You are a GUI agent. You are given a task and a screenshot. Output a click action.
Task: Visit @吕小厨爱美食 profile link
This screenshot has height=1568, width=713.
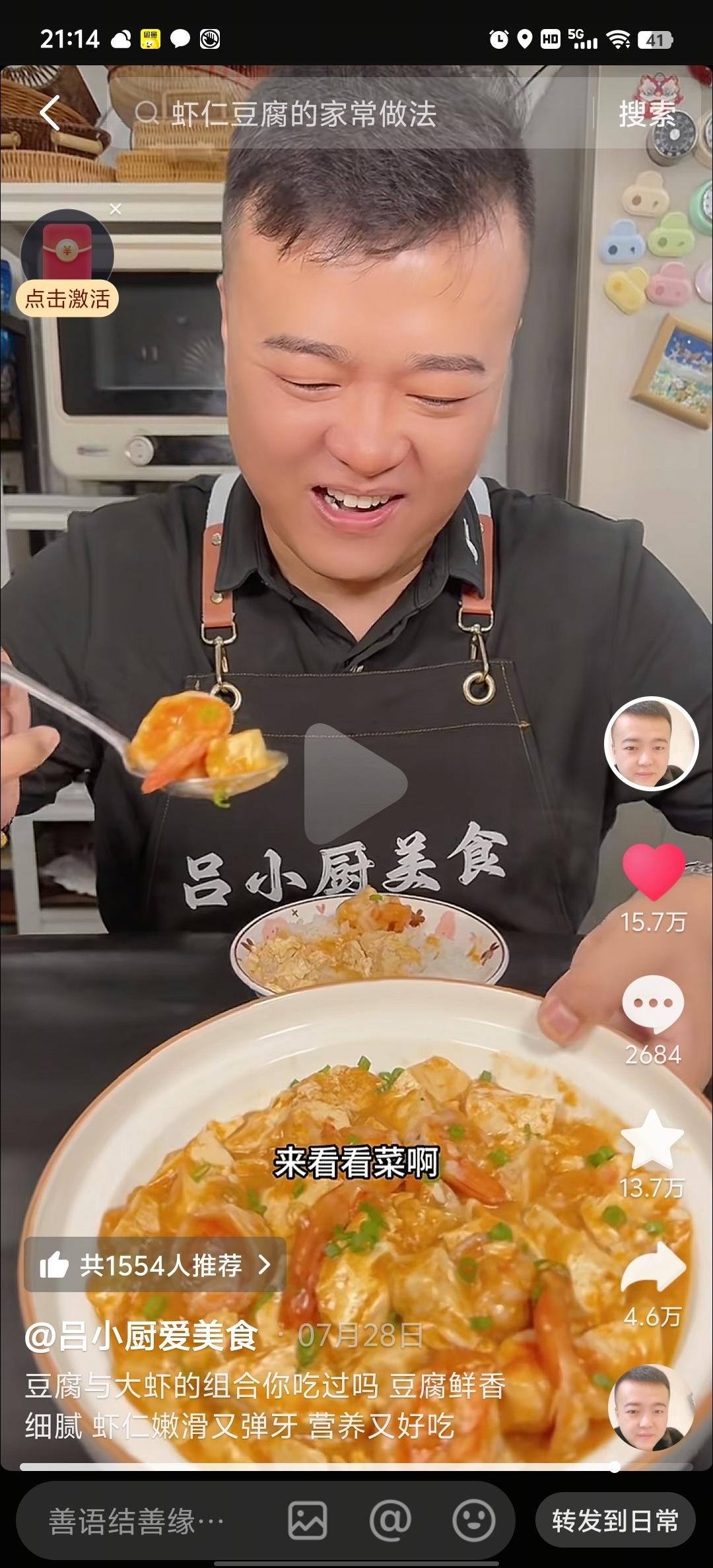(141, 1336)
